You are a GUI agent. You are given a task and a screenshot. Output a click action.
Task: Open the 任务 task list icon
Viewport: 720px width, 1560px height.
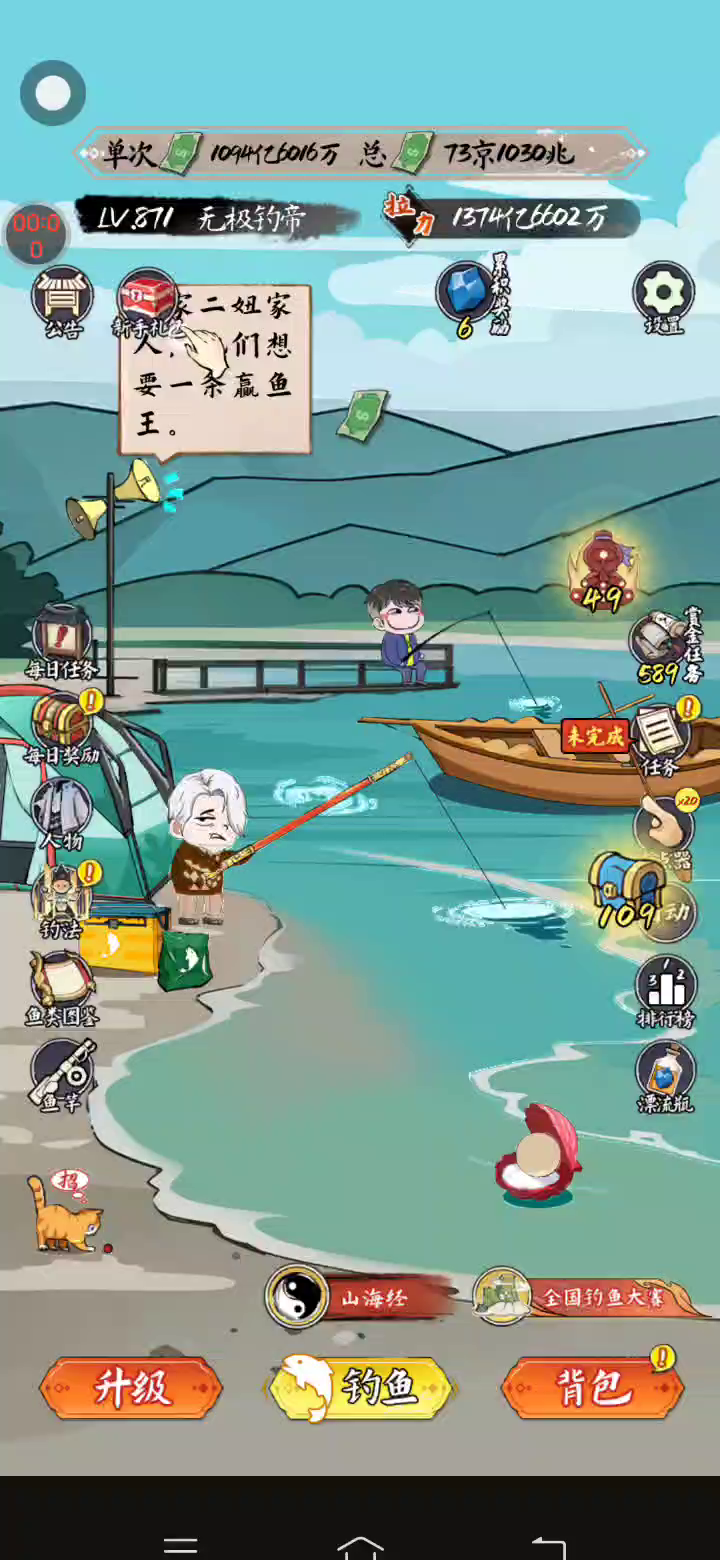coord(661,736)
